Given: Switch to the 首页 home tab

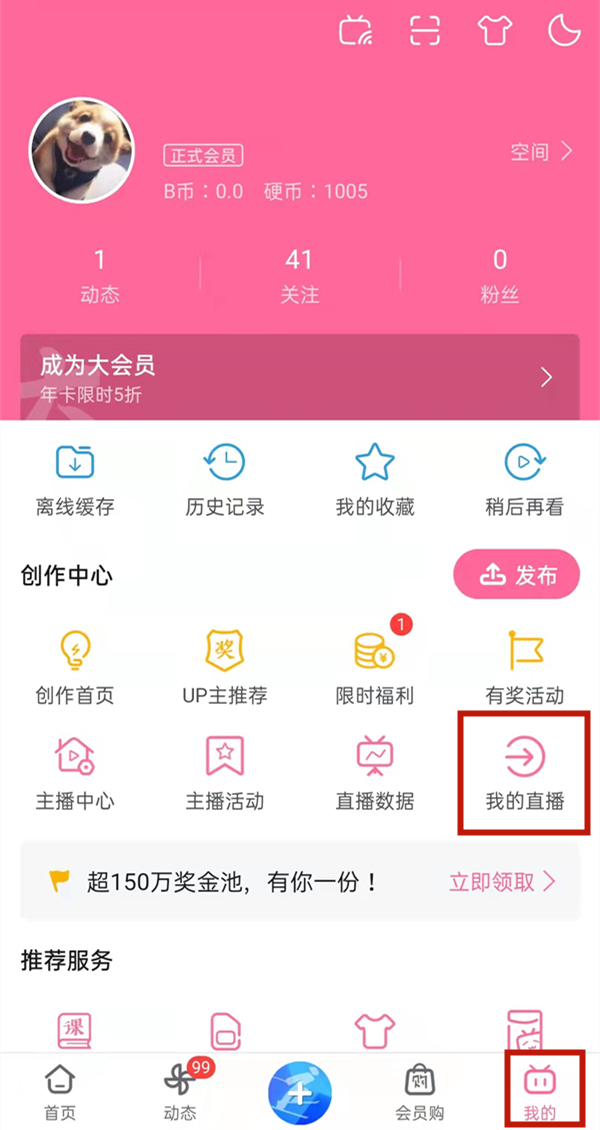Looking at the screenshot, I should 60,1092.
